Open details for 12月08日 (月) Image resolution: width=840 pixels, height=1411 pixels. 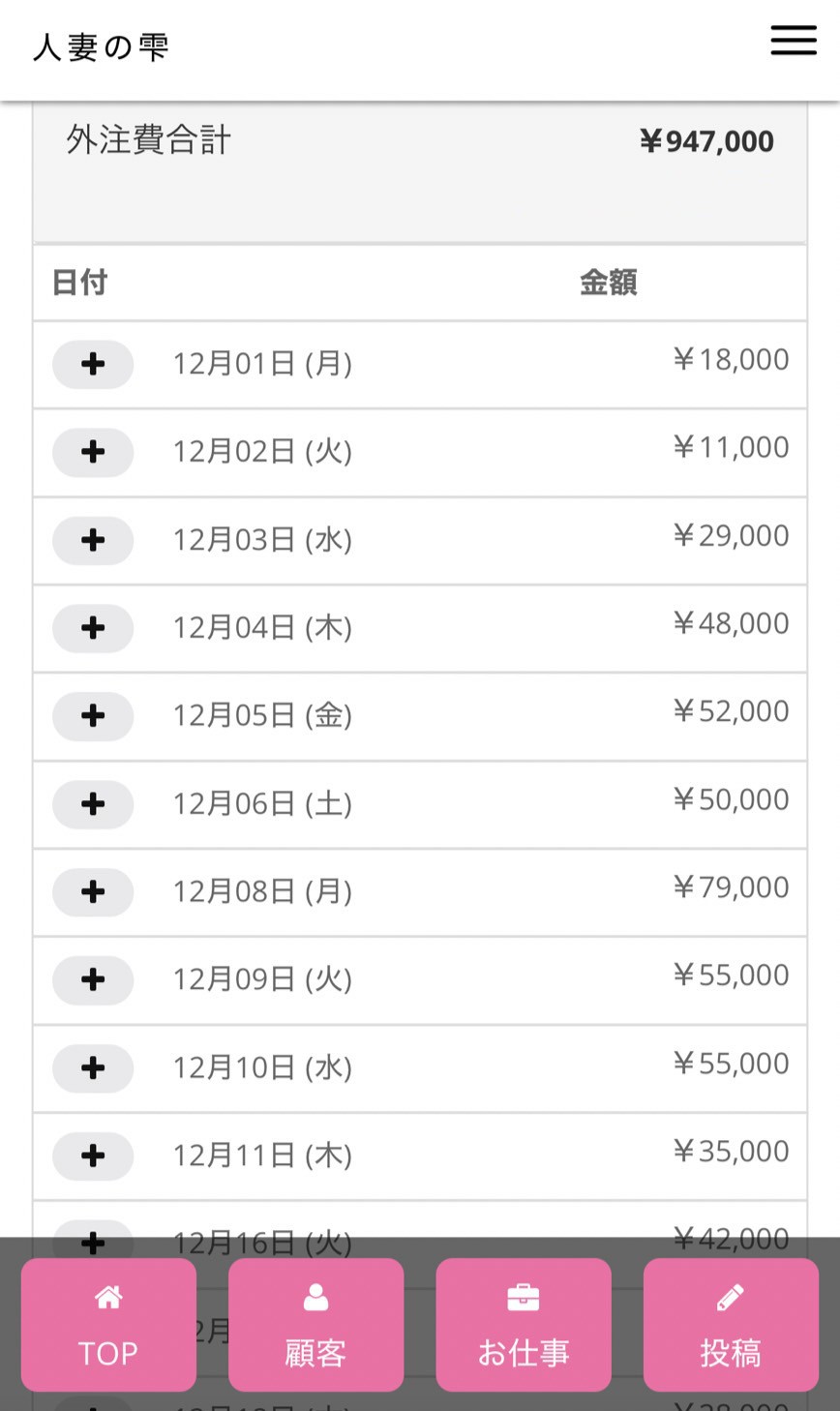[x=93, y=891]
